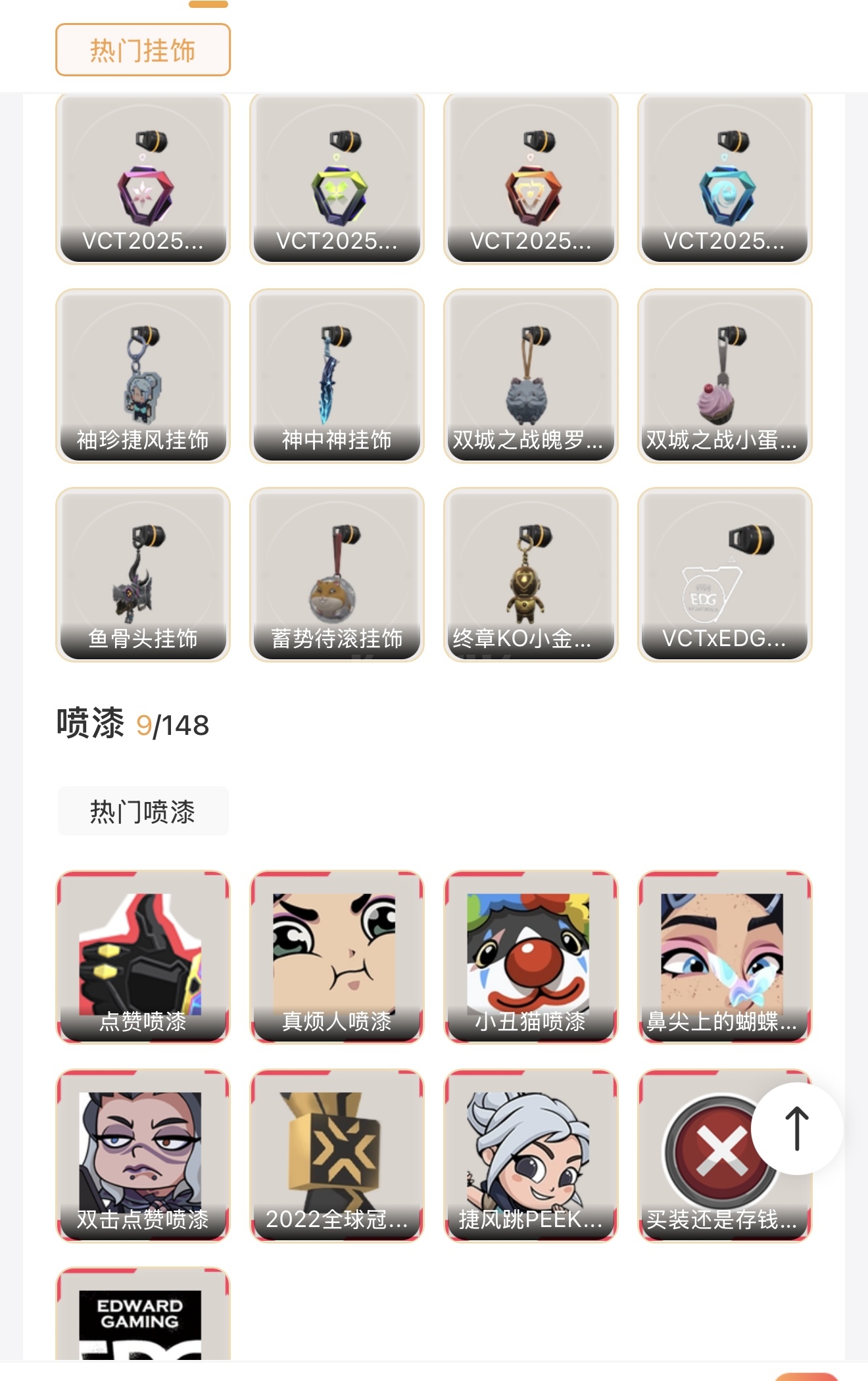View the 蓄势待滚挂饰 hamster charm
868x1381 pixels.
337,574
